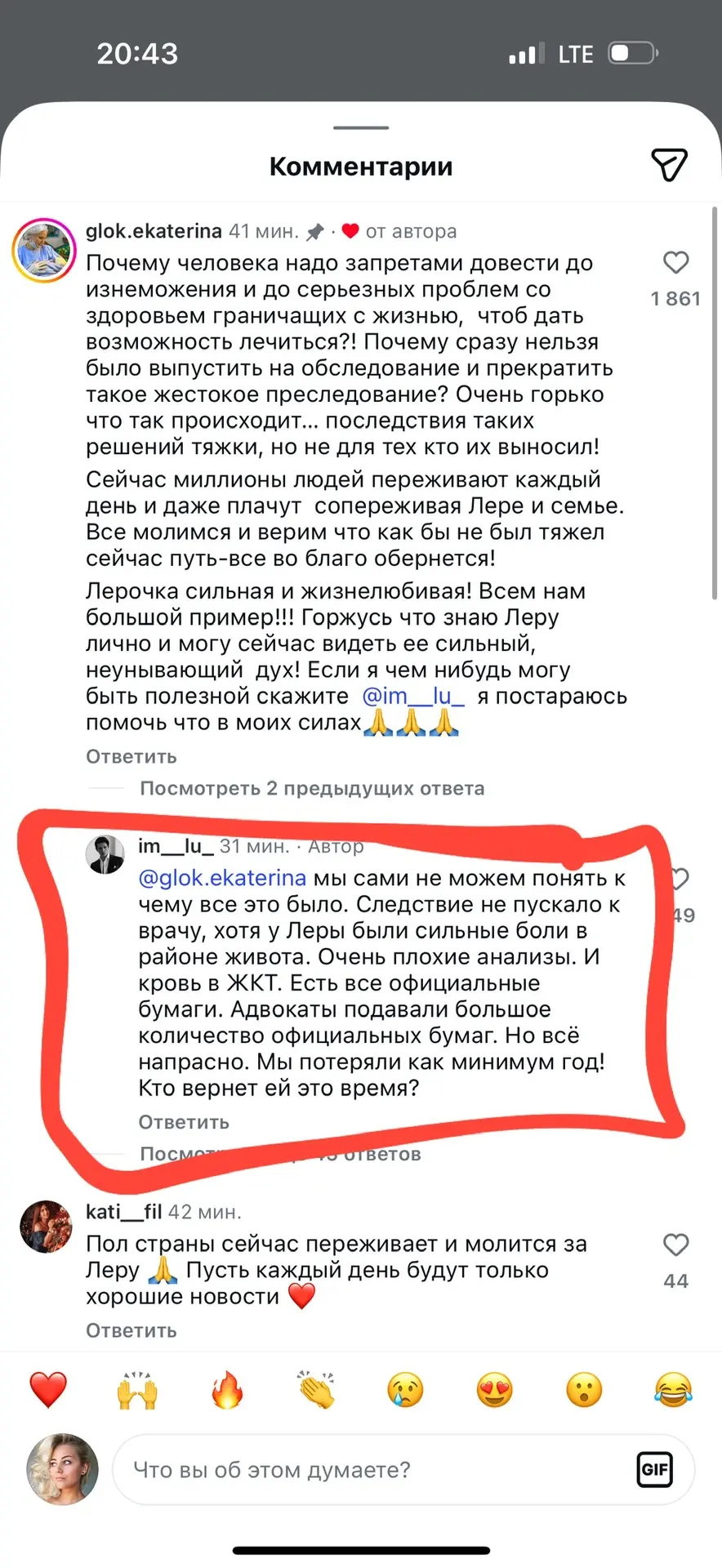Reply to glok.ekaterina's comment
Screen dimensions: 722x1568
131,756
